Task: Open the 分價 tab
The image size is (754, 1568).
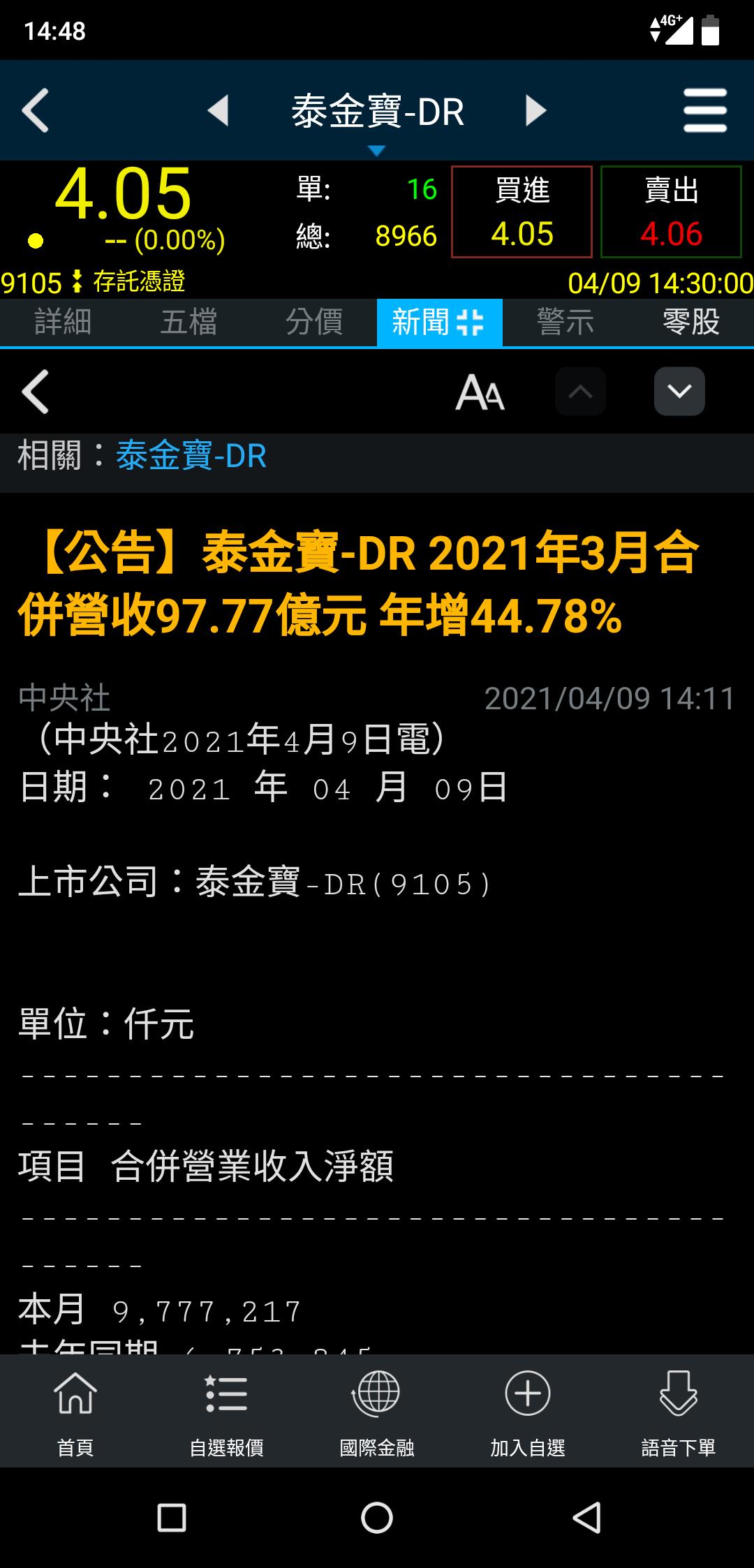Action: click(314, 323)
